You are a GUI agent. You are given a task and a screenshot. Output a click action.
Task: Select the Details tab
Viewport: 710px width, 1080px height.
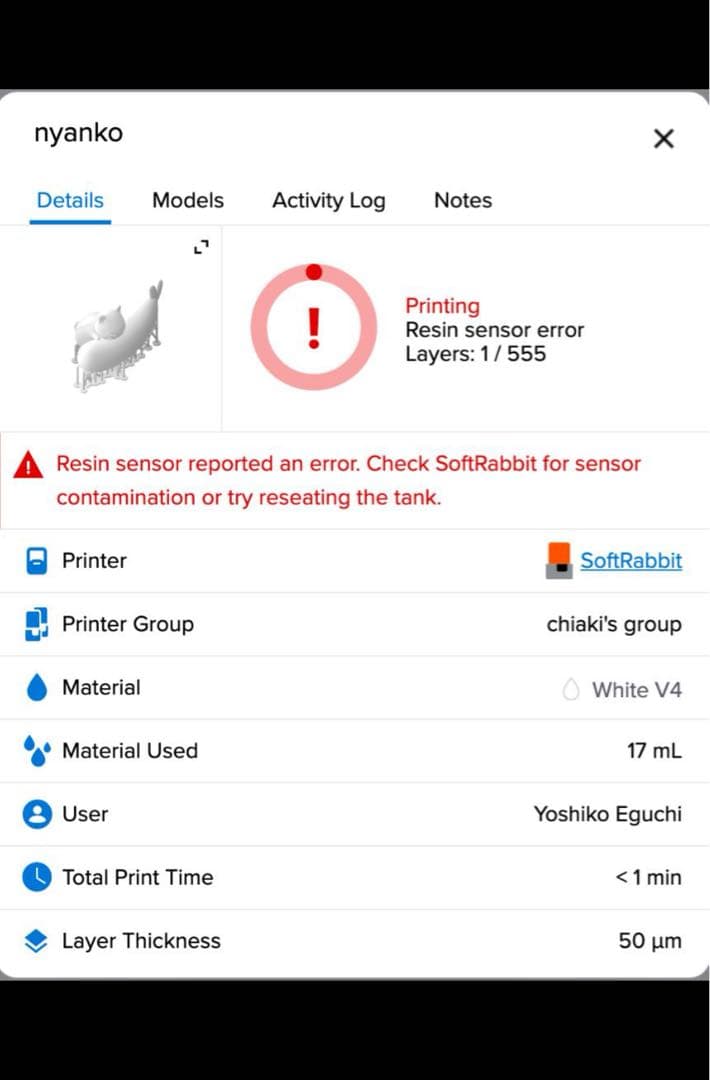tap(70, 200)
